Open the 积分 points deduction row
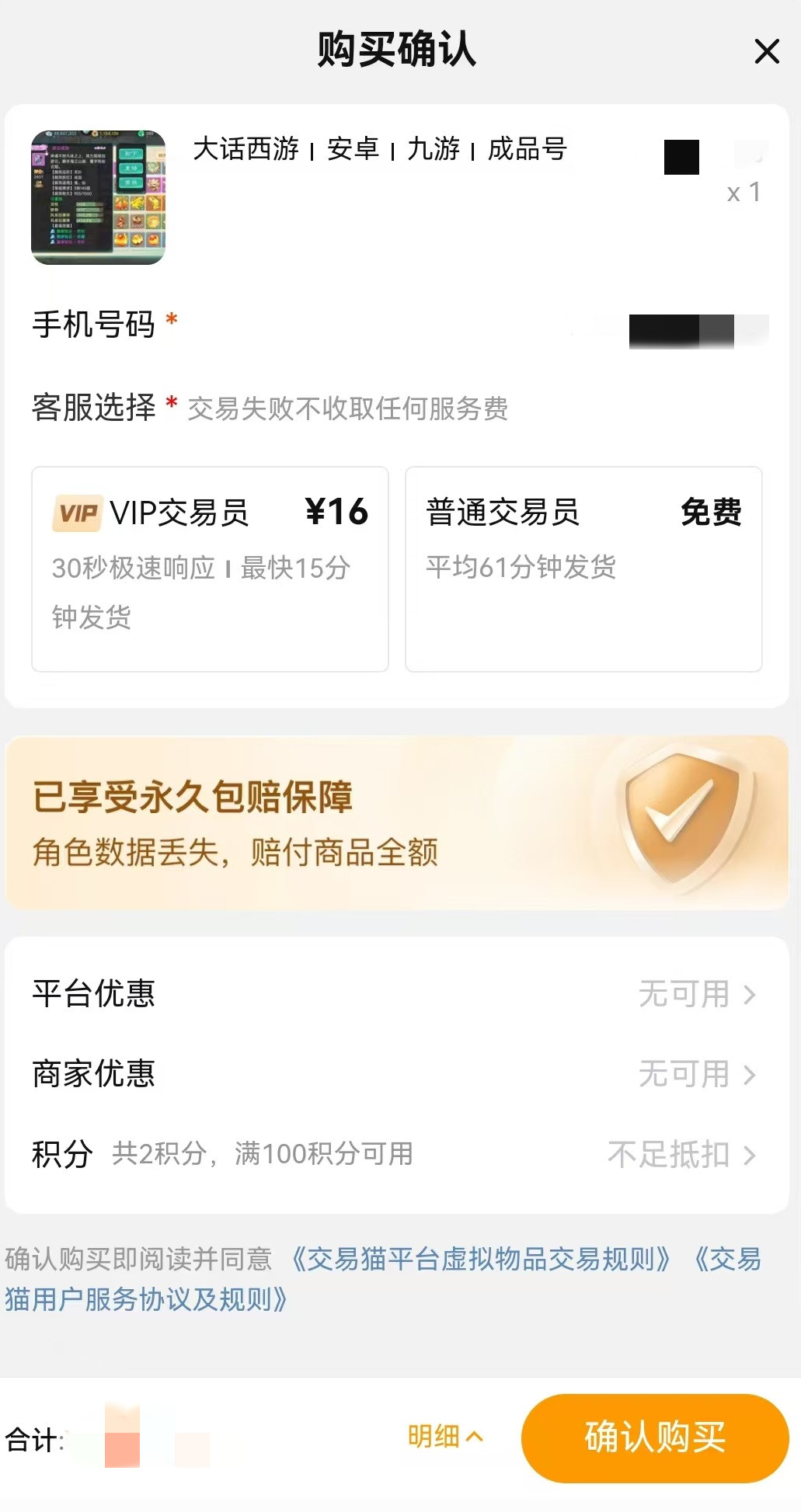This screenshot has width=801, height=1512. tap(396, 1154)
